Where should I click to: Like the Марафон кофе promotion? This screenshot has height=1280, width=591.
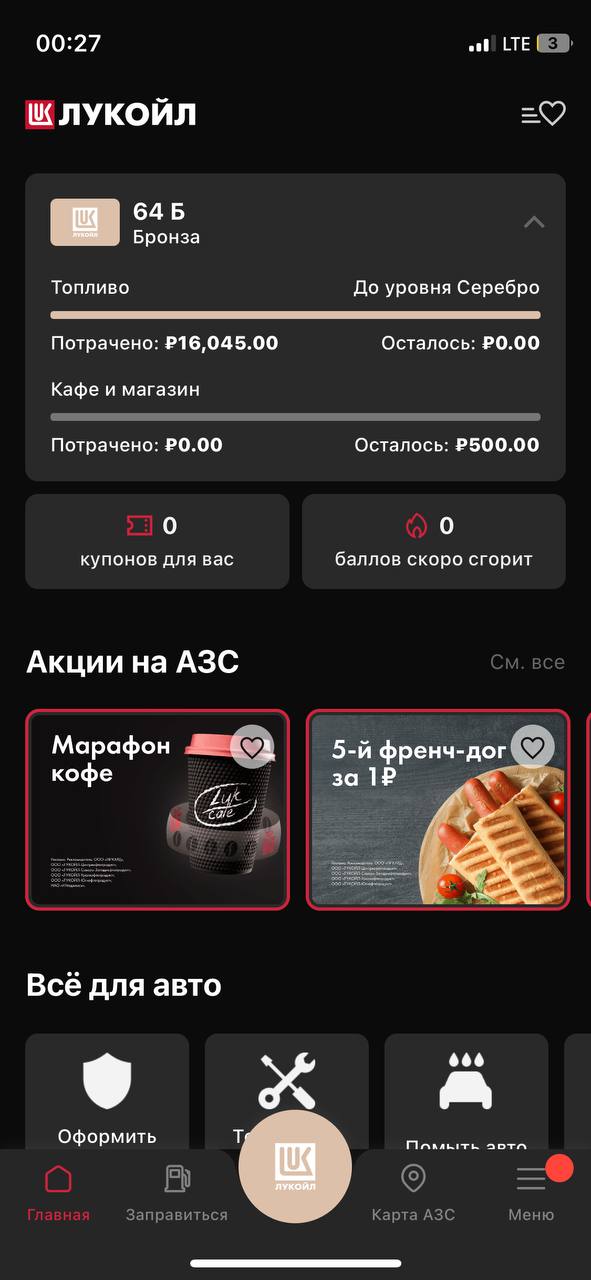pos(252,746)
